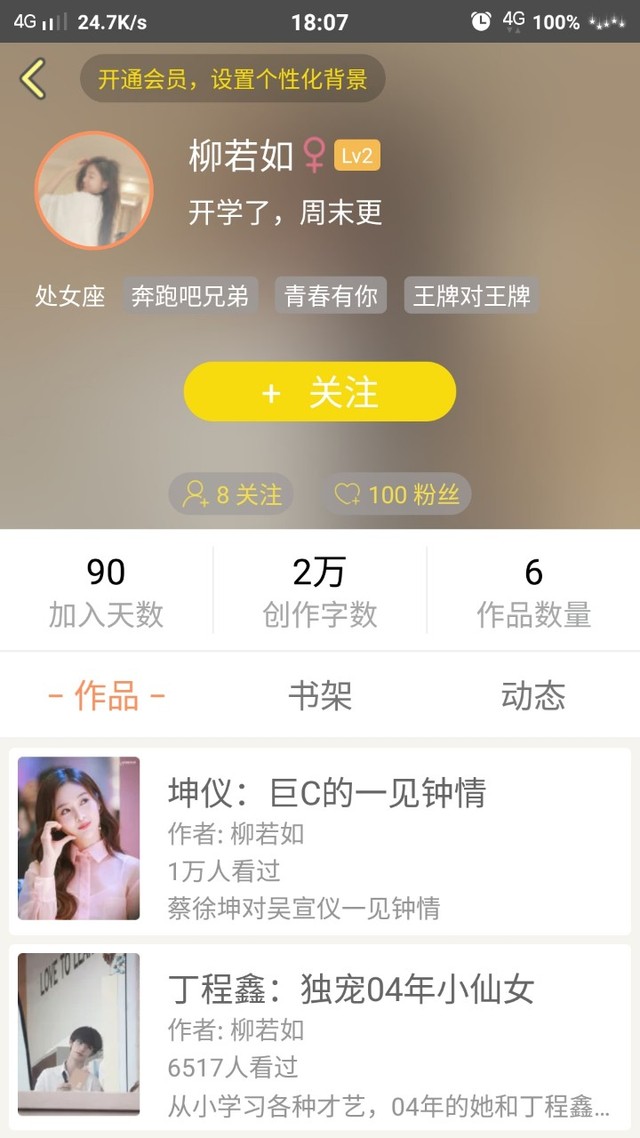Switch to the 动态 tab

point(533,696)
